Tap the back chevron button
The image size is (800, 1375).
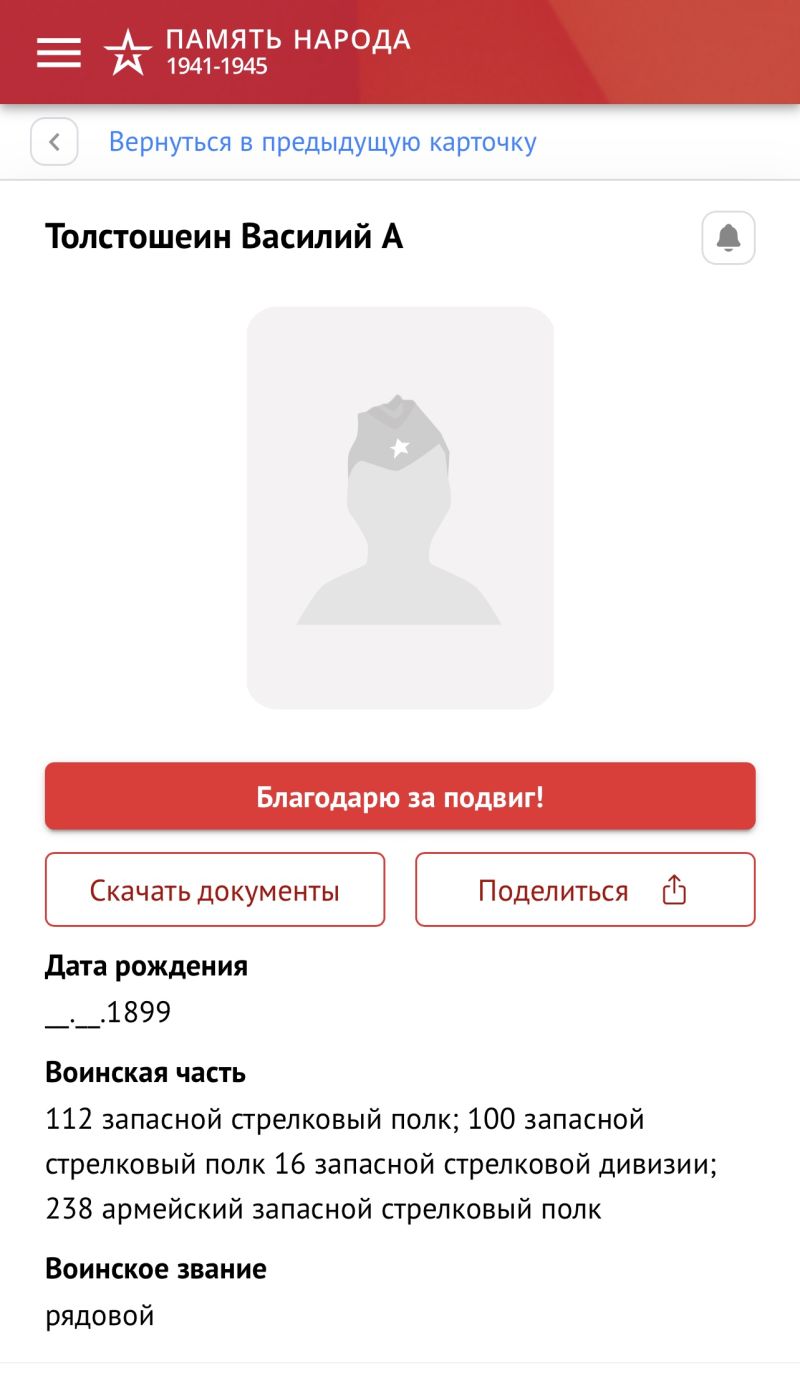pos(54,142)
